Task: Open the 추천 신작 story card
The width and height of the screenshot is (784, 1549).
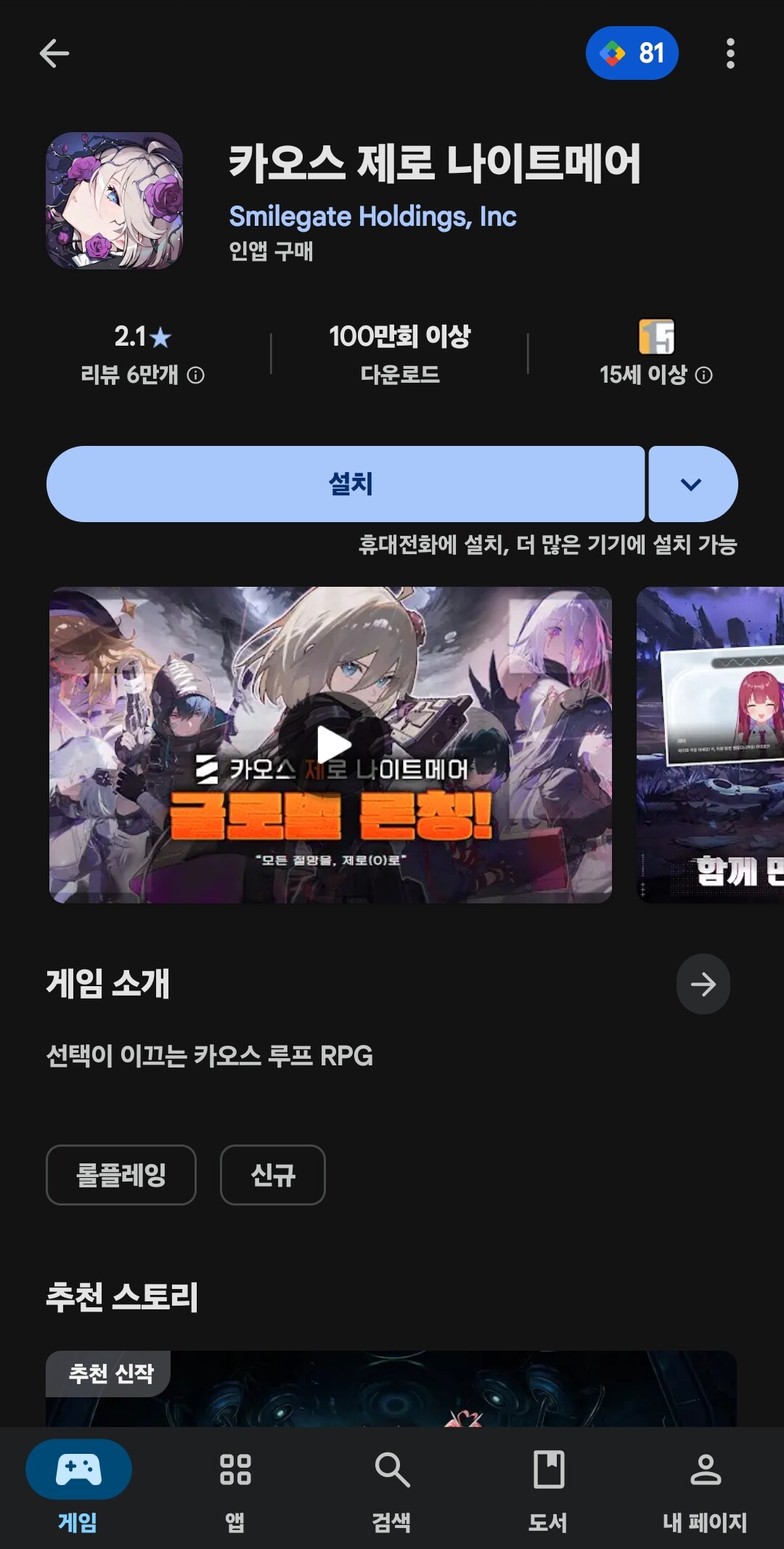Action: tap(392, 1391)
